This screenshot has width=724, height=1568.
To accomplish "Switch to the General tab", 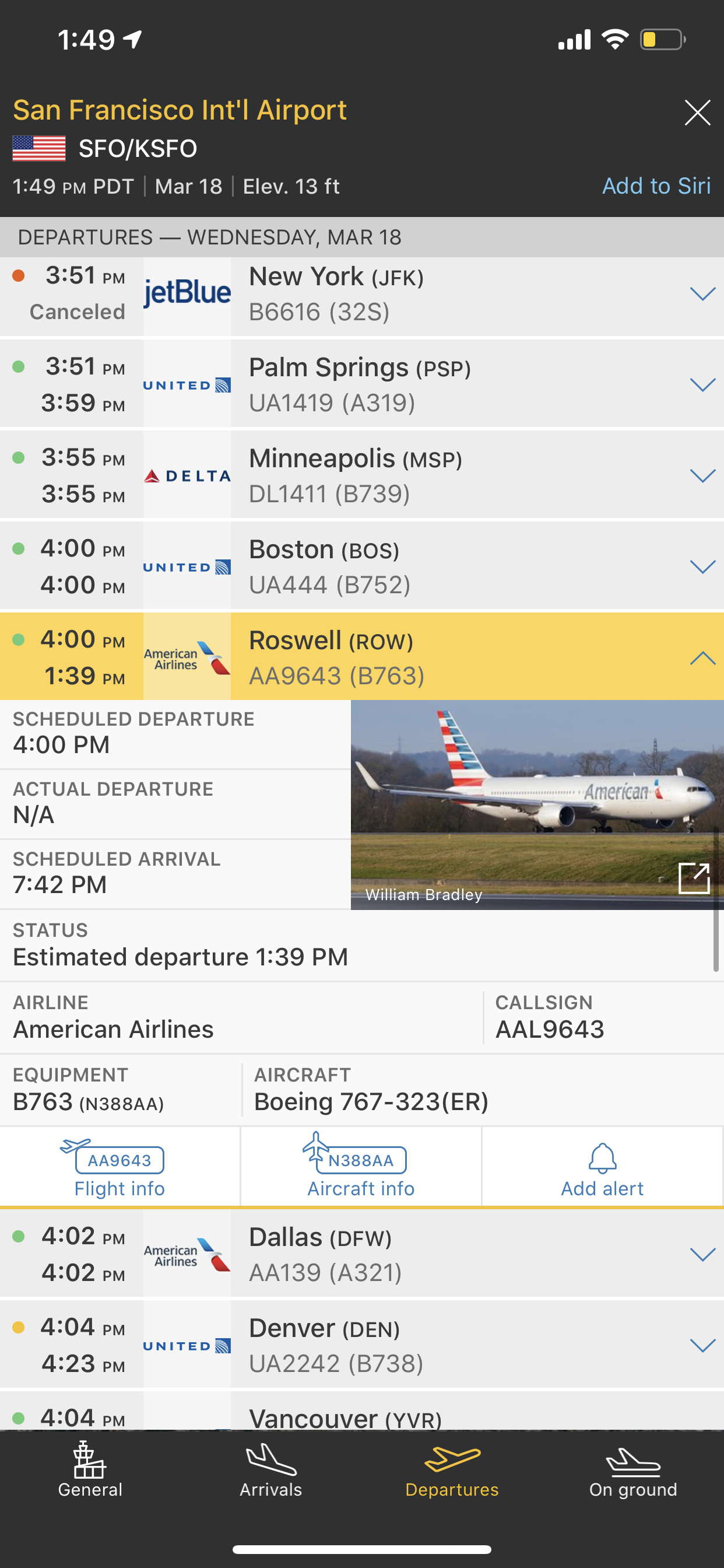I will pos(90,1472).
